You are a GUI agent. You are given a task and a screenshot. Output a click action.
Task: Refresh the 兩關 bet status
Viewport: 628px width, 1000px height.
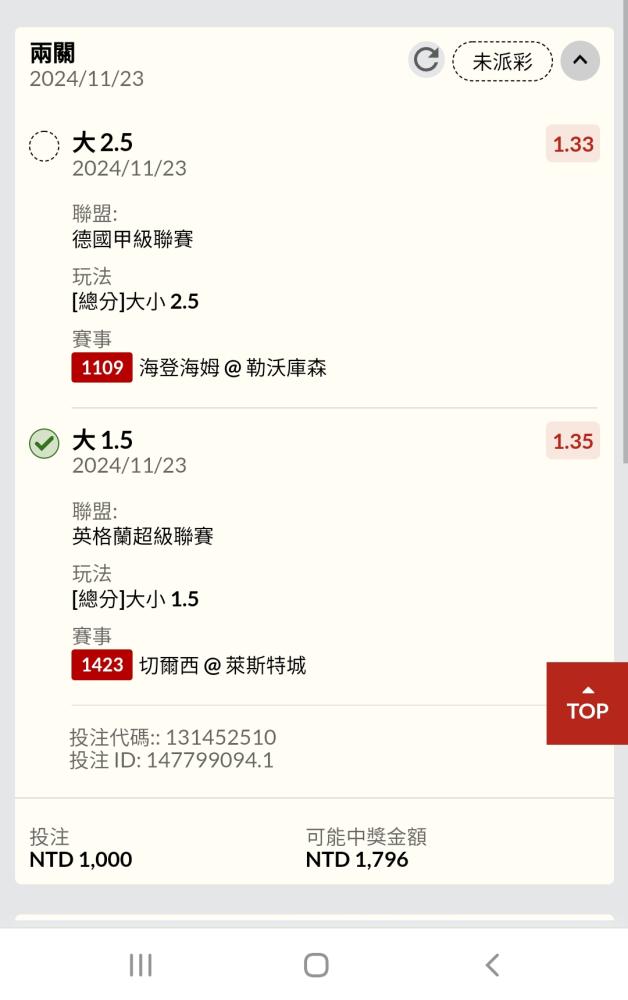(426, 61)
